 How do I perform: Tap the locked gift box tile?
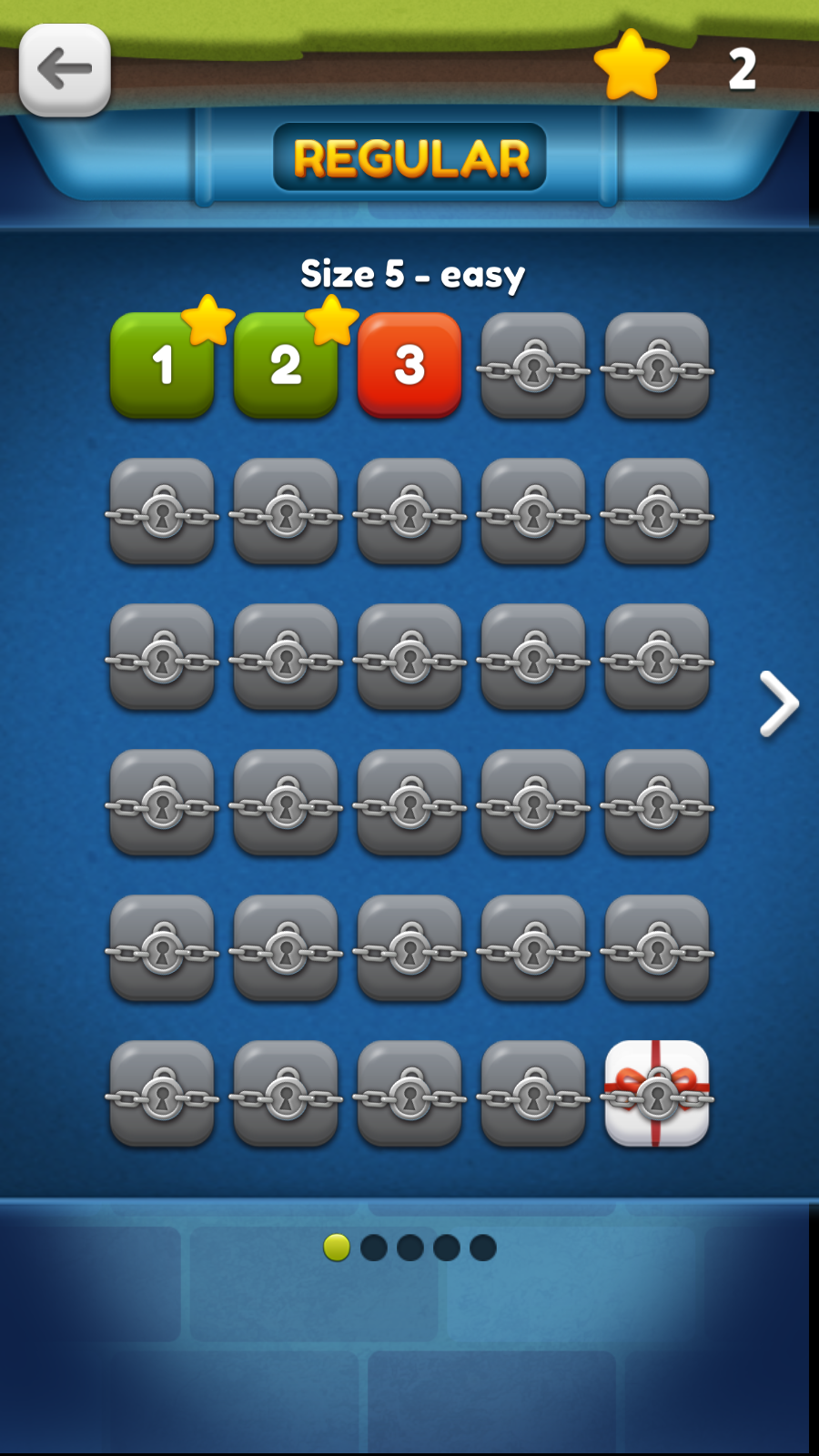pyautogui.click(x=656, y=1093)
